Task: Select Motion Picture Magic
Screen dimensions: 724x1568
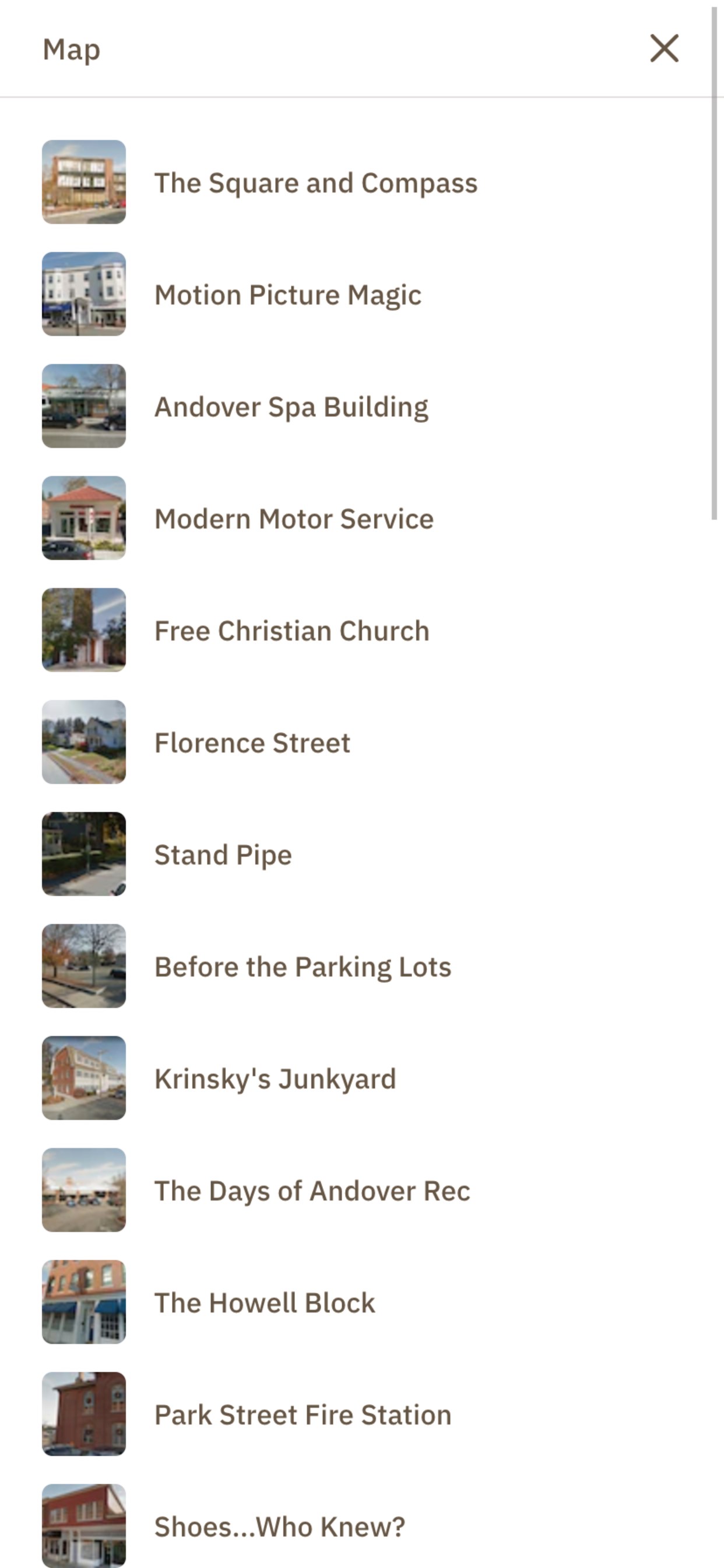Action: point(362,294)
